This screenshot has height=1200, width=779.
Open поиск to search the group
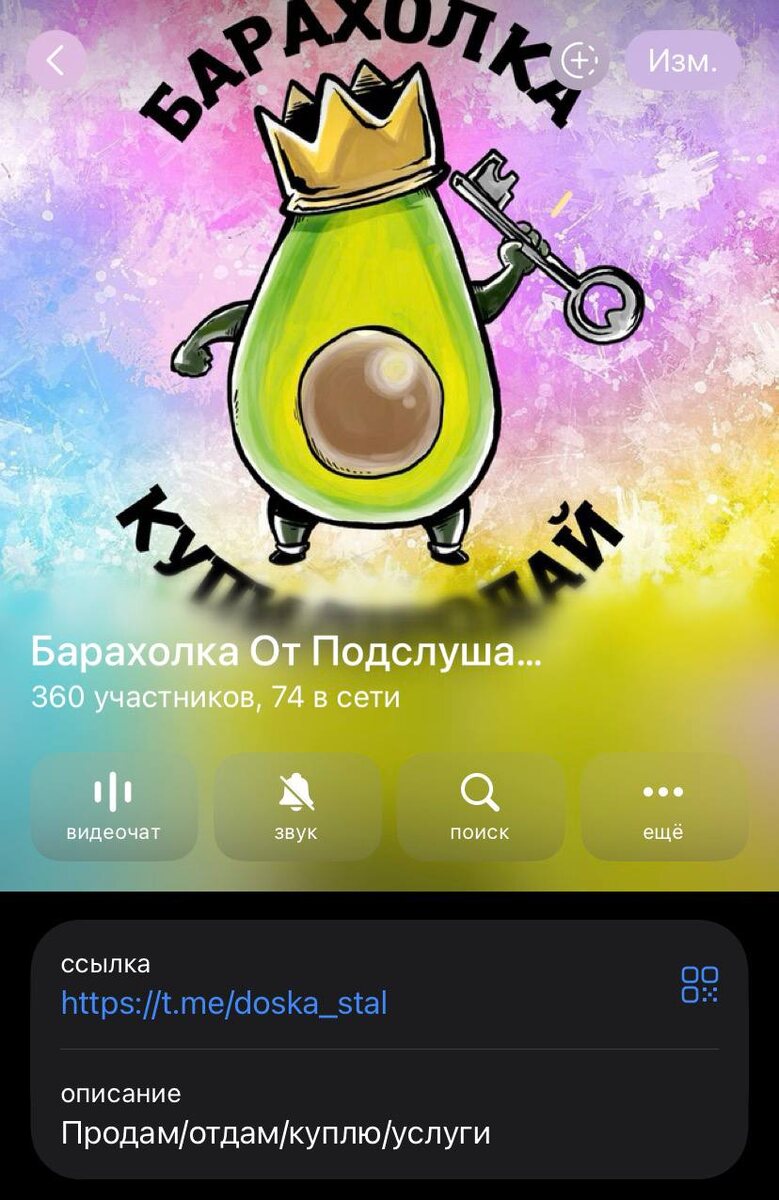480,806
